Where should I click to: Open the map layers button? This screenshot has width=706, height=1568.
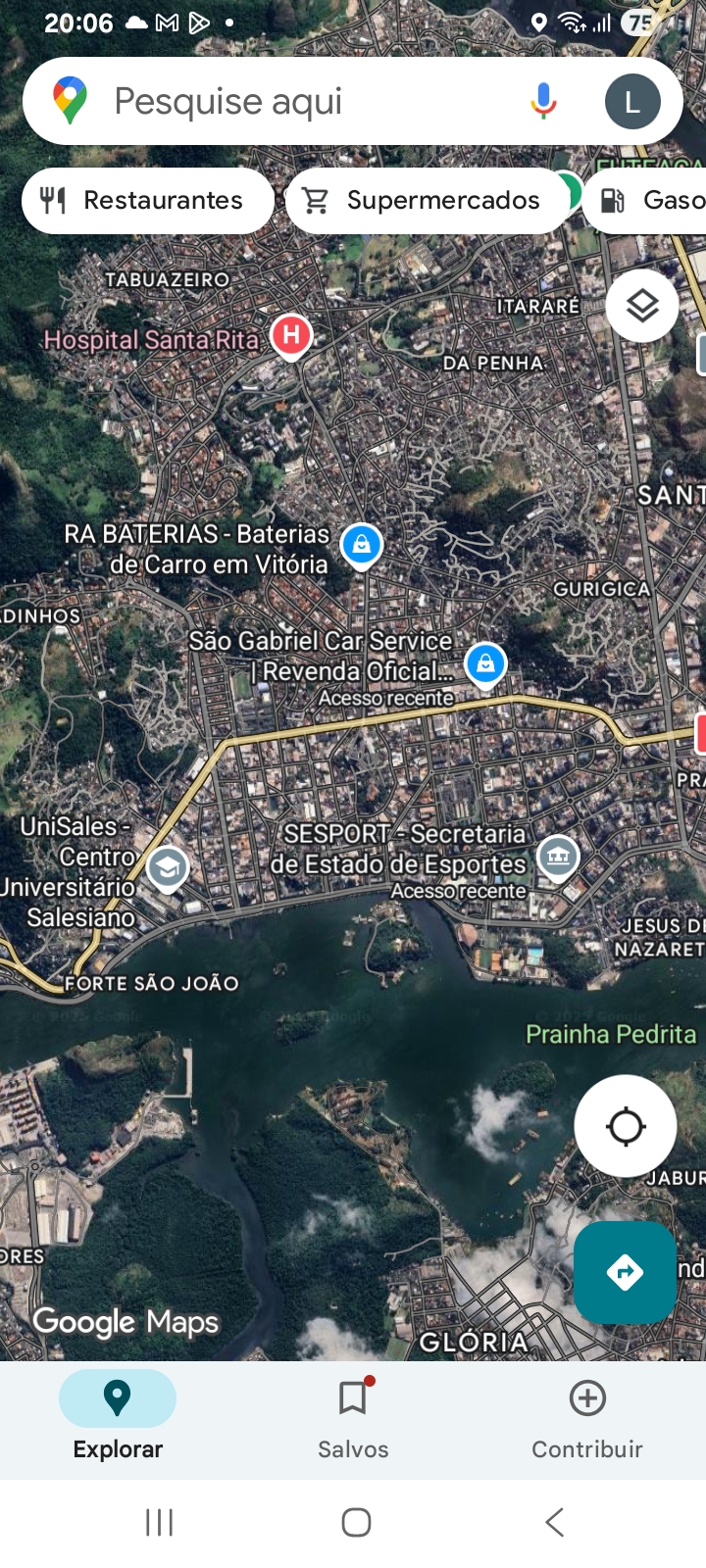click(642, 307)
